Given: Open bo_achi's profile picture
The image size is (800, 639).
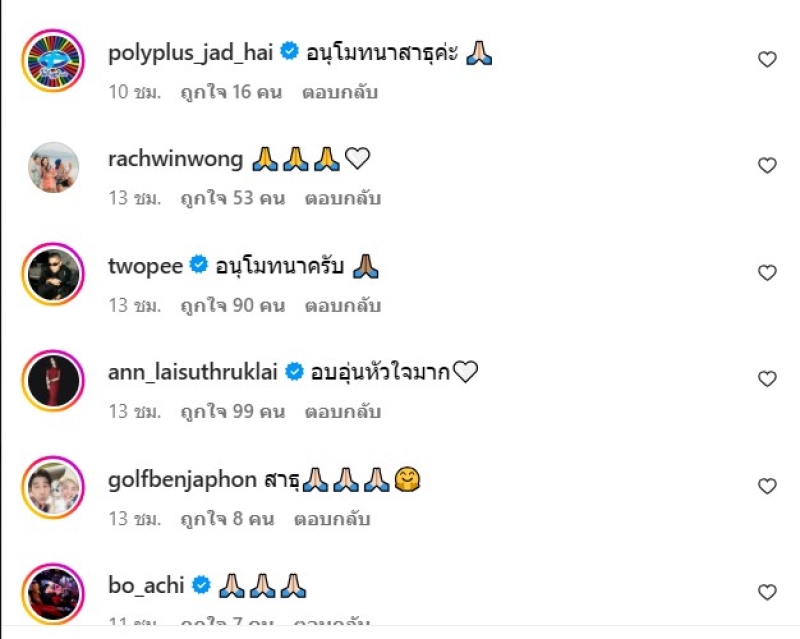Looking at the screenshot, I should tap(52, 592).
